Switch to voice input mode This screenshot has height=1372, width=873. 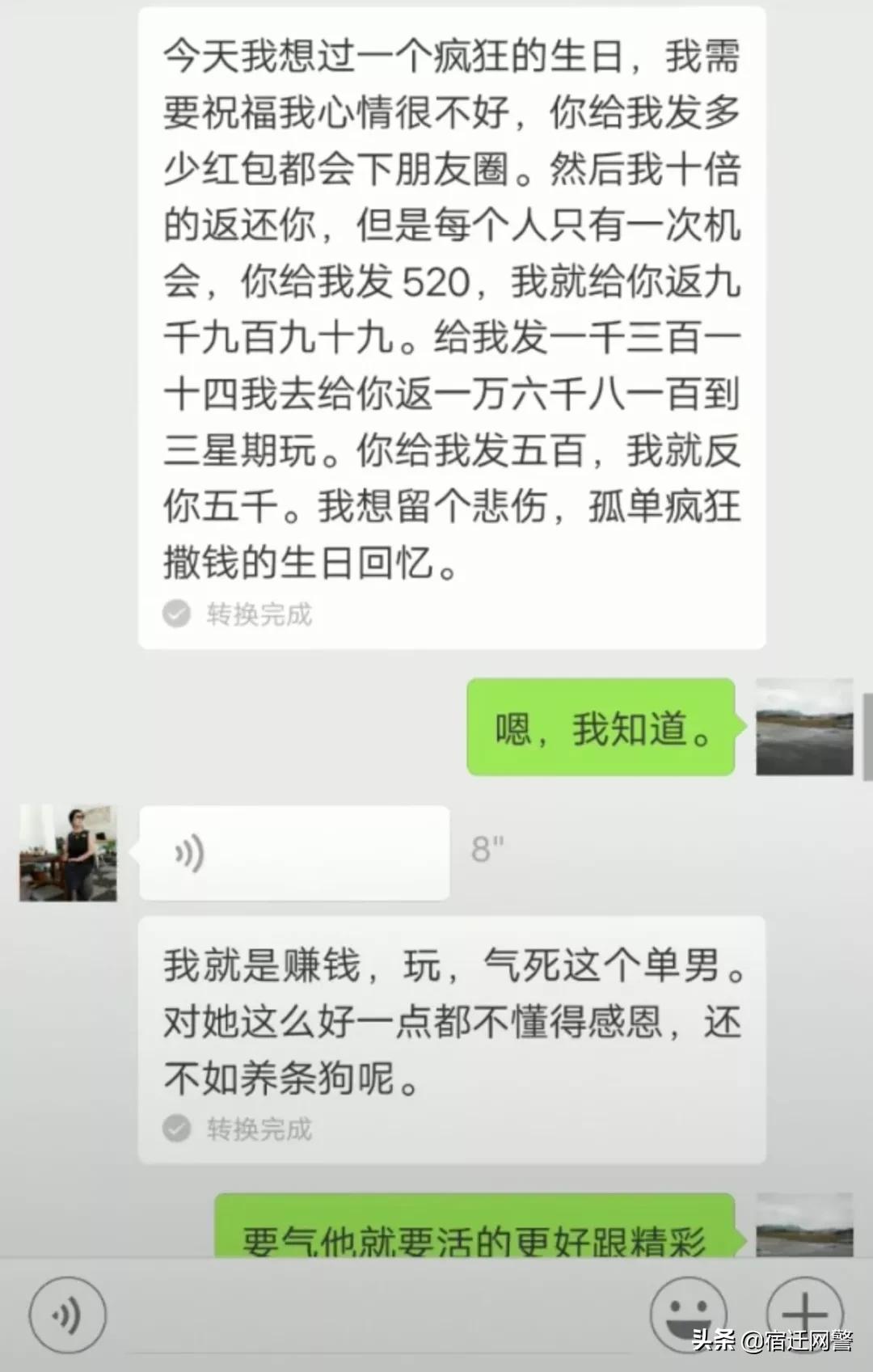pos(69,1314)
